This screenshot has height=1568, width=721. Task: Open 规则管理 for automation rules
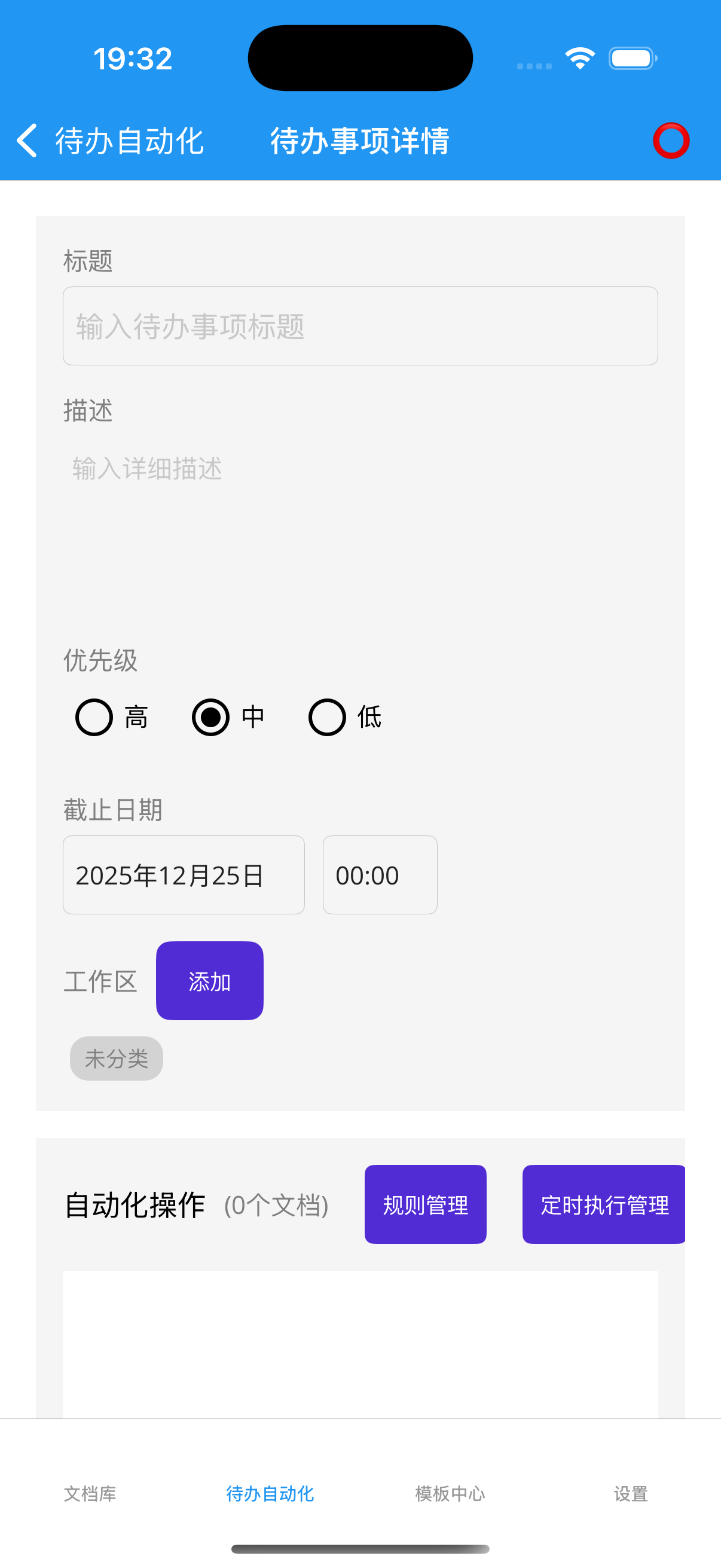[x=424, y=1205]
